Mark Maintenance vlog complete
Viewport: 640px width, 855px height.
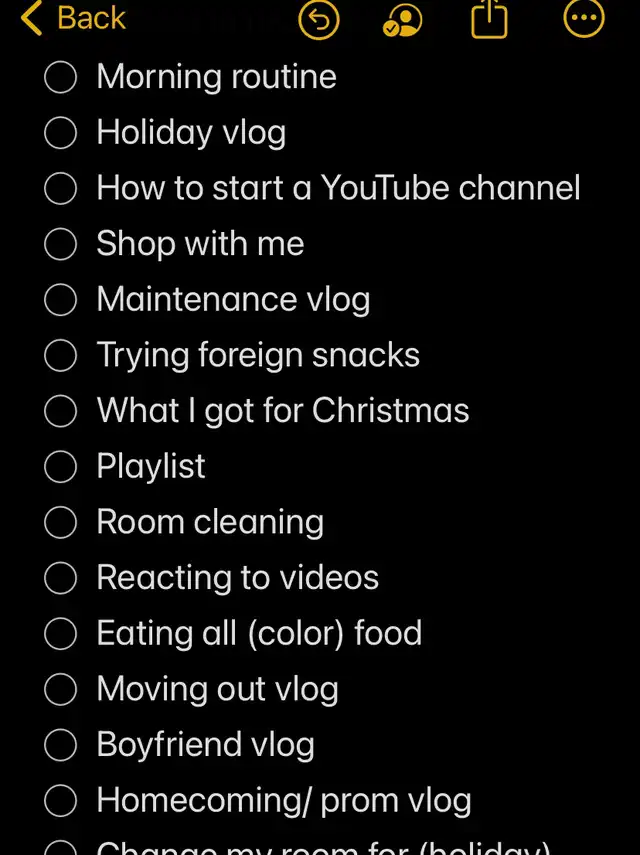[x=61, y=300]
